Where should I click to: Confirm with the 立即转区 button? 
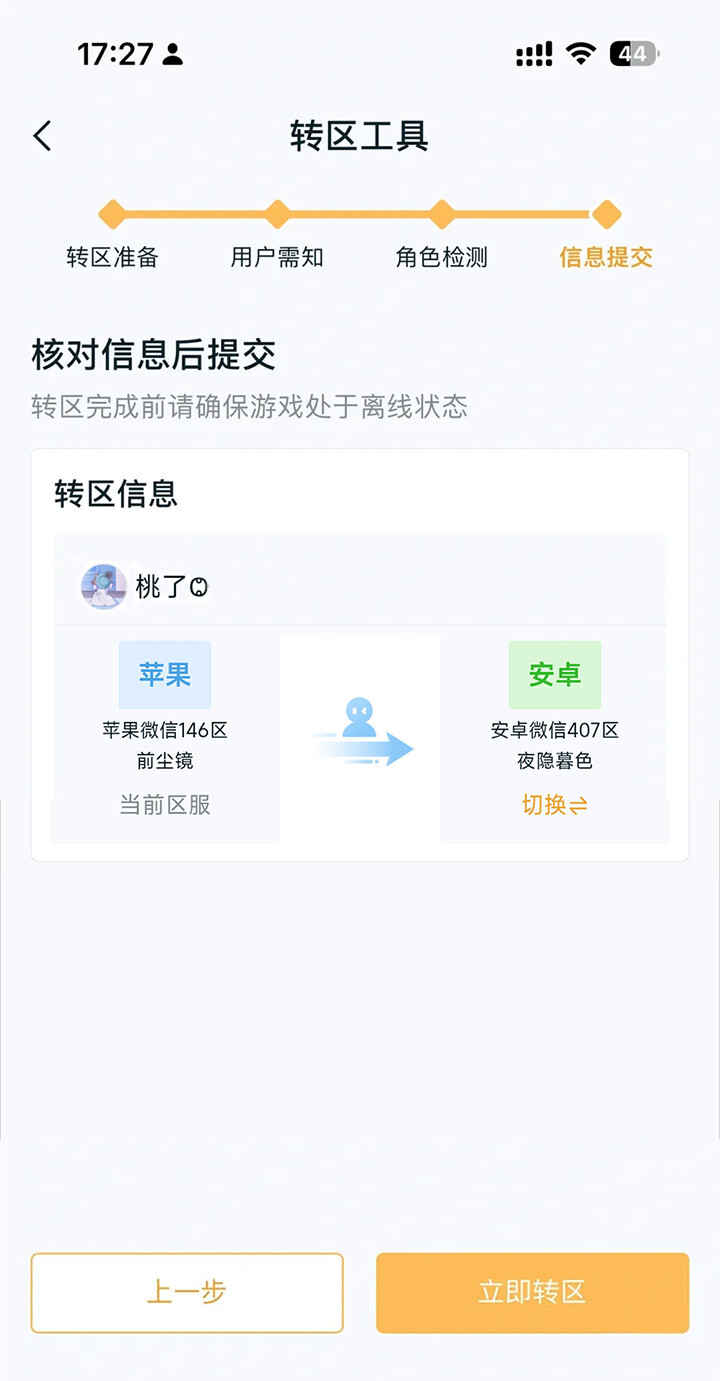(x=532, y=1292)
